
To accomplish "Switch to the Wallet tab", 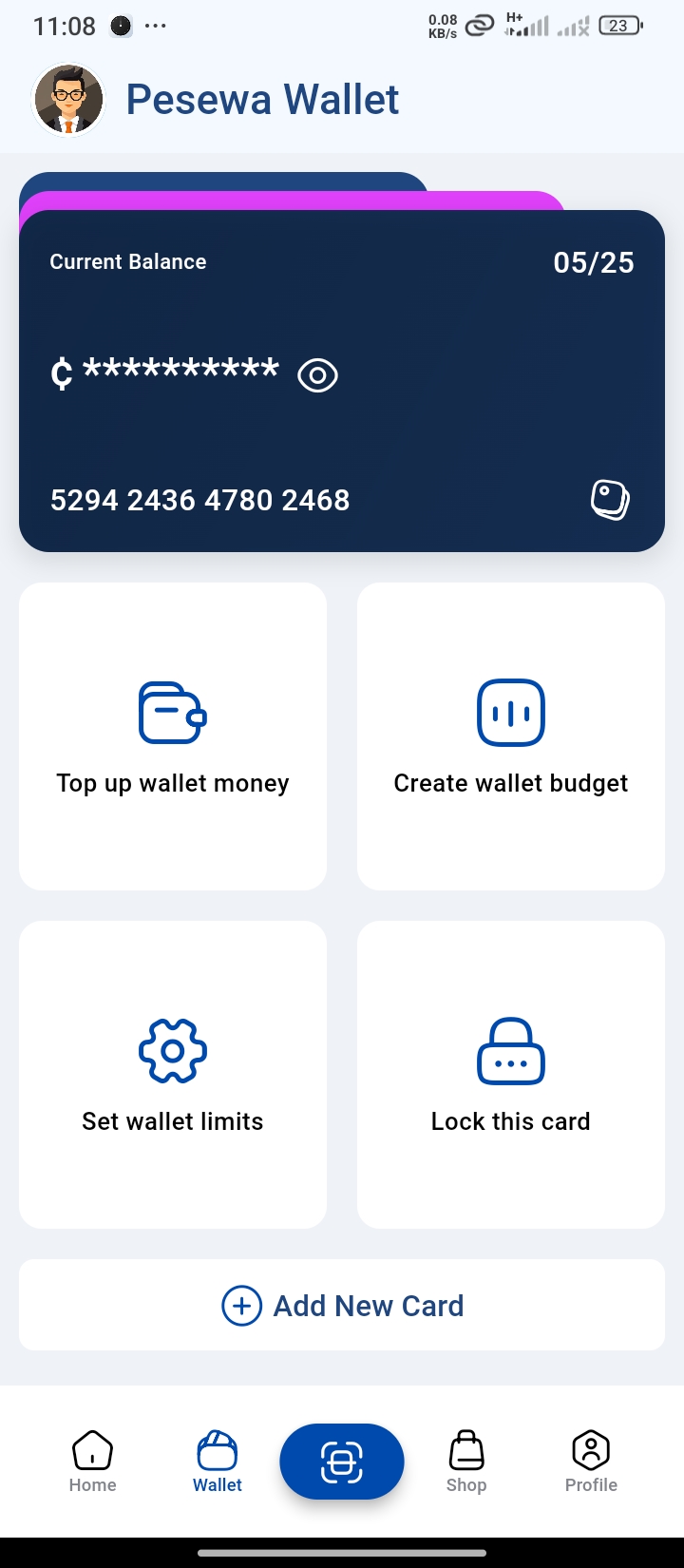I will (x=218, y=1462).
